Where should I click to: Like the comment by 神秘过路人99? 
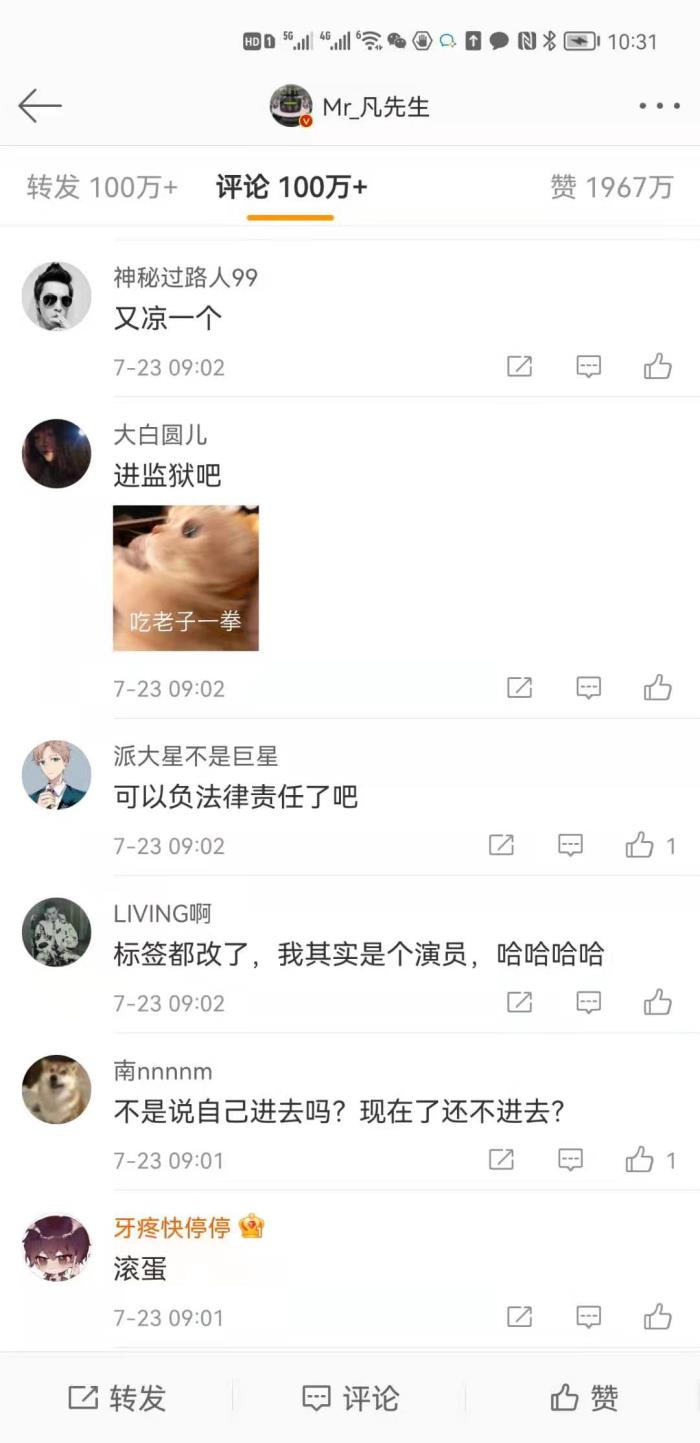(657, 367)
